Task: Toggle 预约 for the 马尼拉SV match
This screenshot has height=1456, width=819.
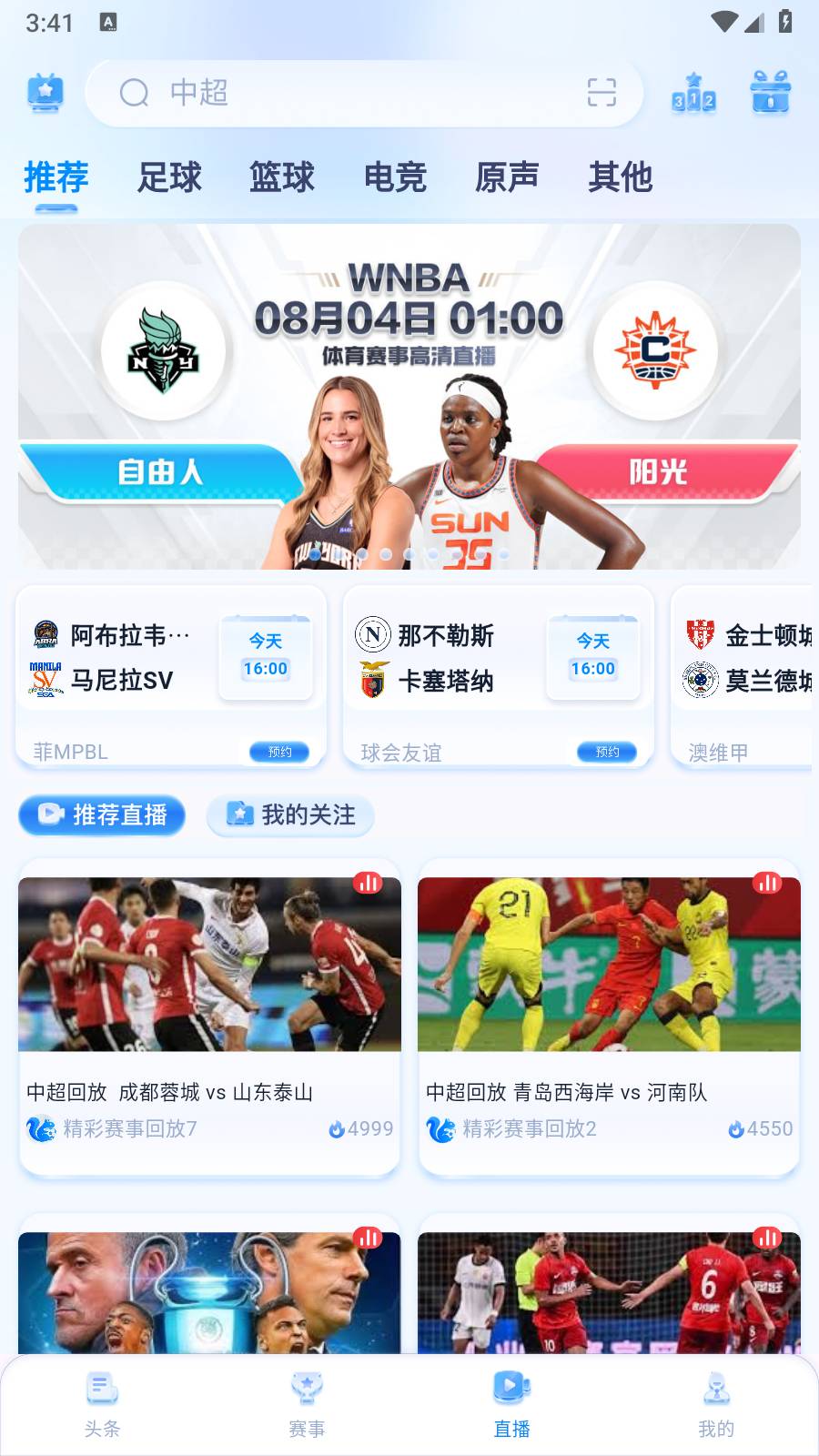Action: coord(278,753)
